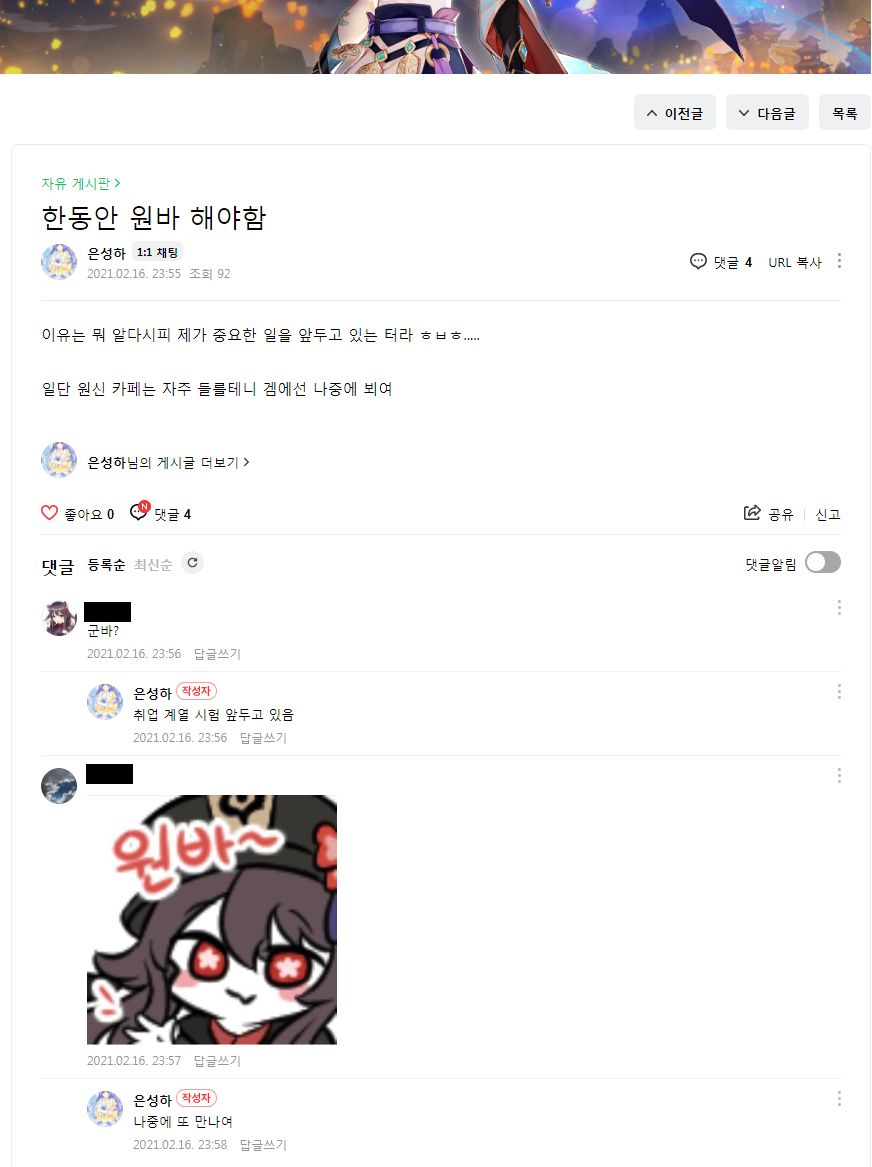Copy the post URL (URL 복사)
The height and width of the screenshot is (1167, 872).
(x=795, y=262)
